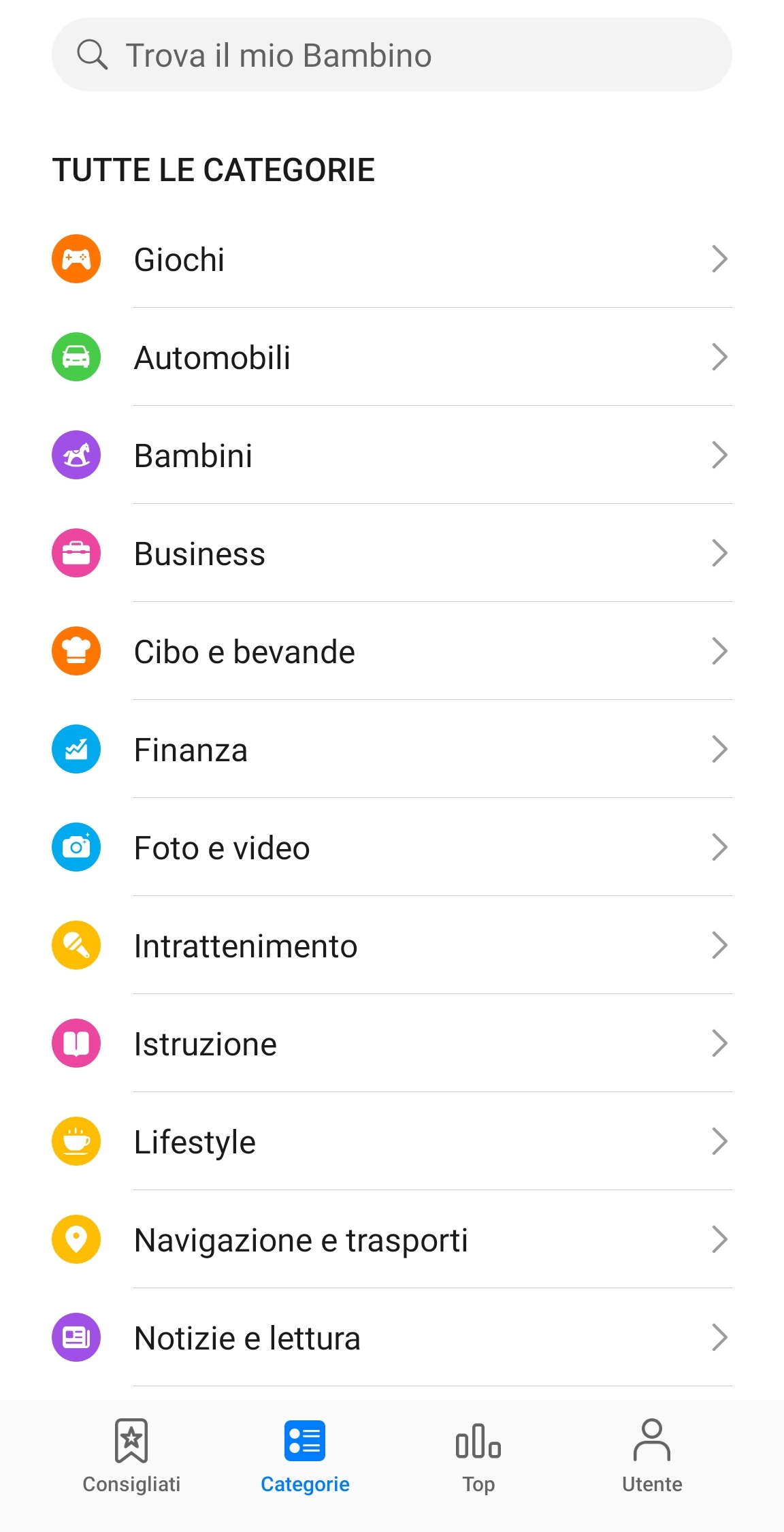784x1532 pixels.
Task: Select the Istruzione category
Action: coord(391,1044)
